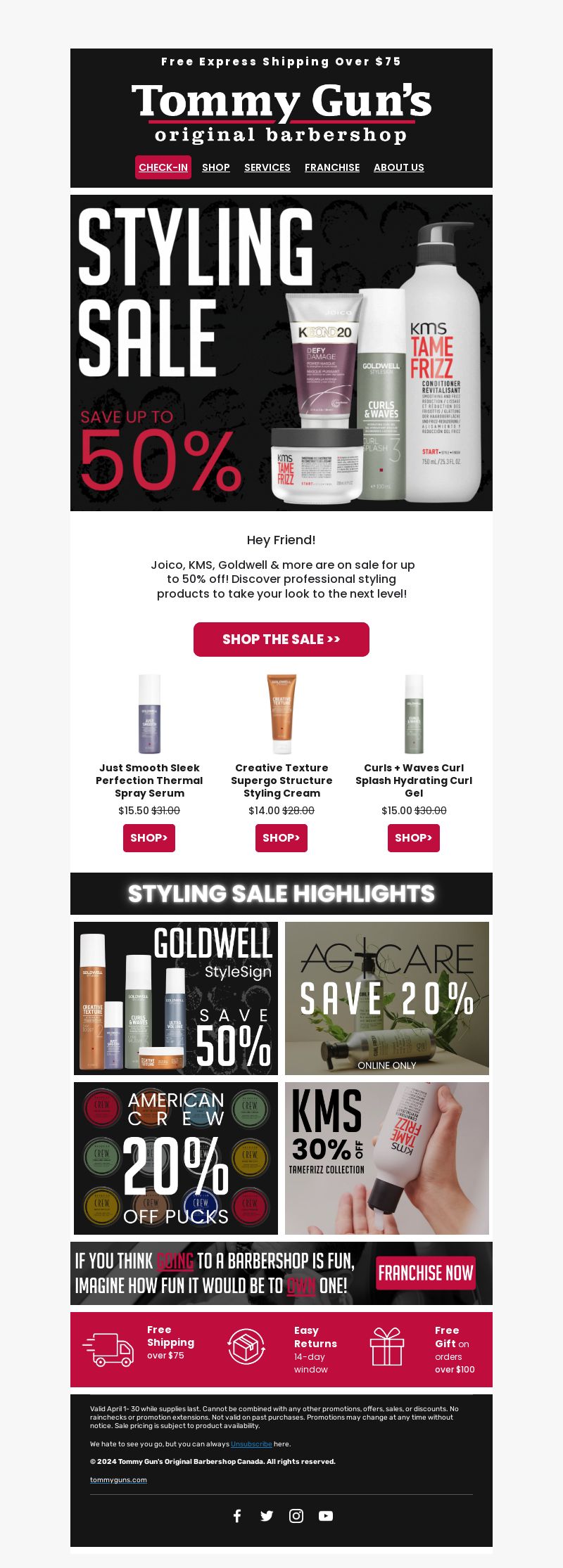View the AG Care save 20% offer

[x=387, y=998]
